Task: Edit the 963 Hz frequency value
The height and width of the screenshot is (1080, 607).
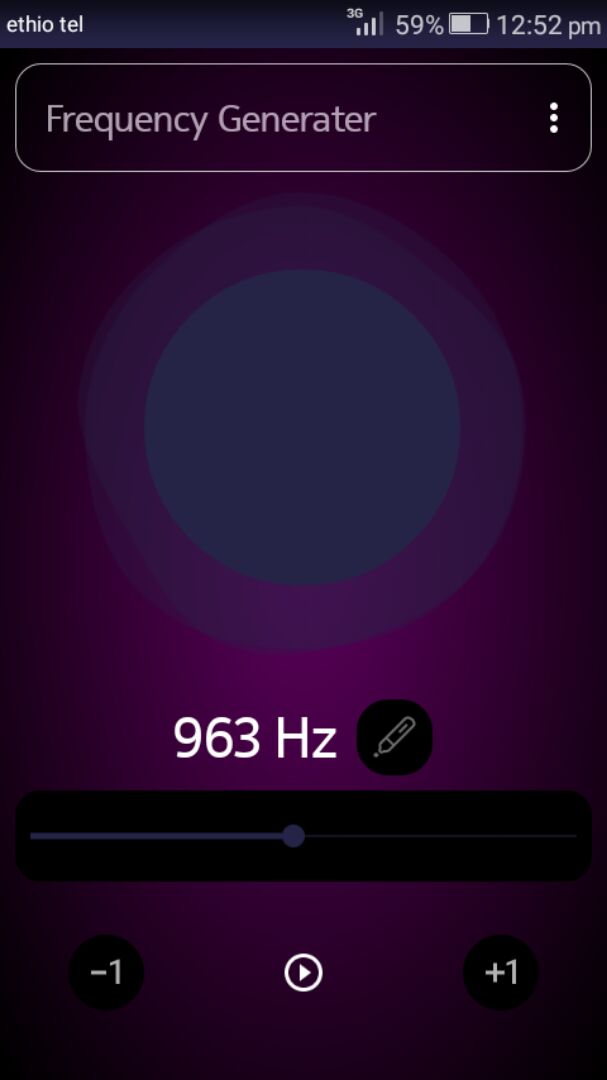Action: [x=394, y=738]
